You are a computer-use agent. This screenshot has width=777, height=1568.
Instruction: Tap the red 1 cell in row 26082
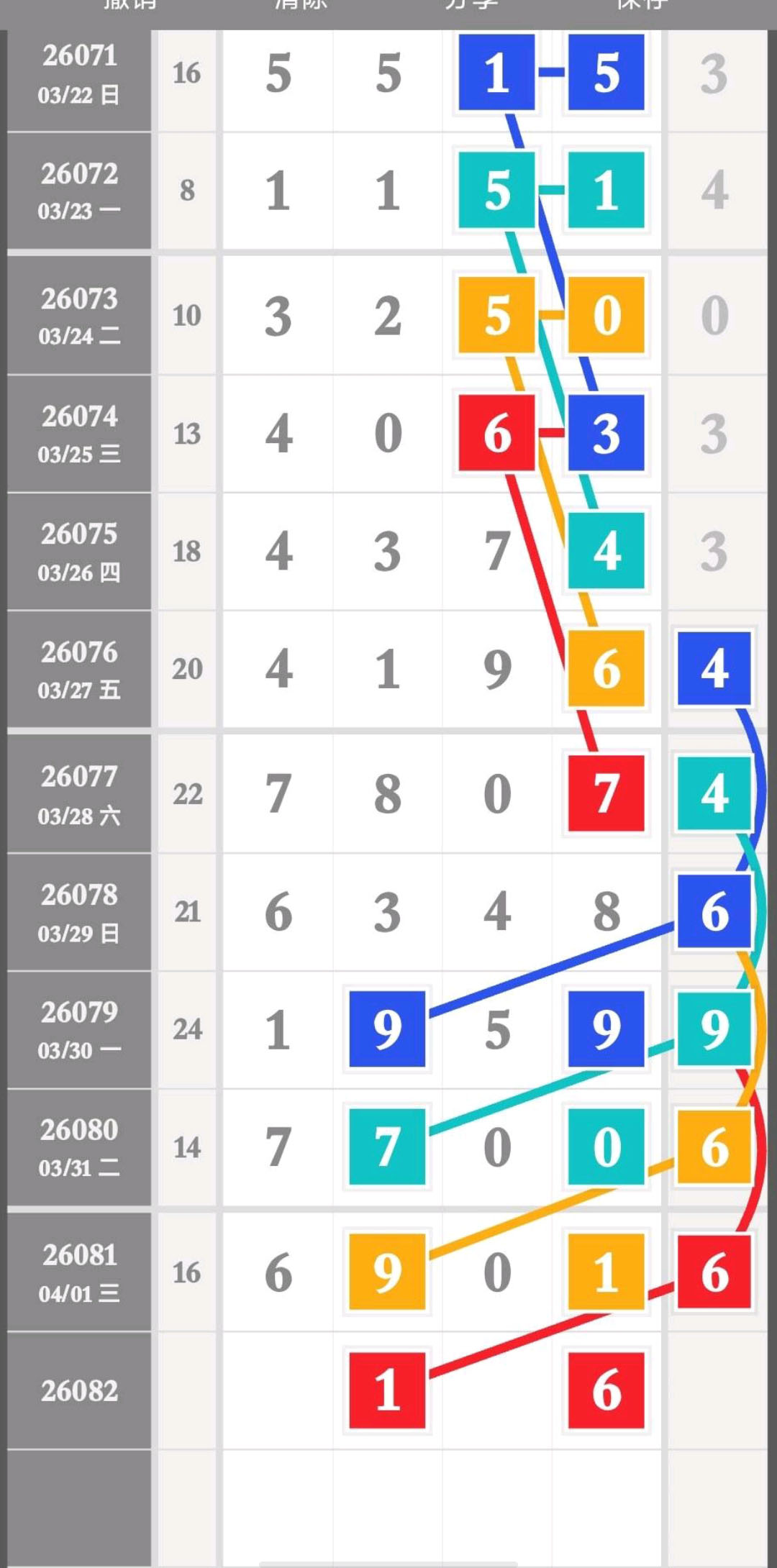[387, 1390]
